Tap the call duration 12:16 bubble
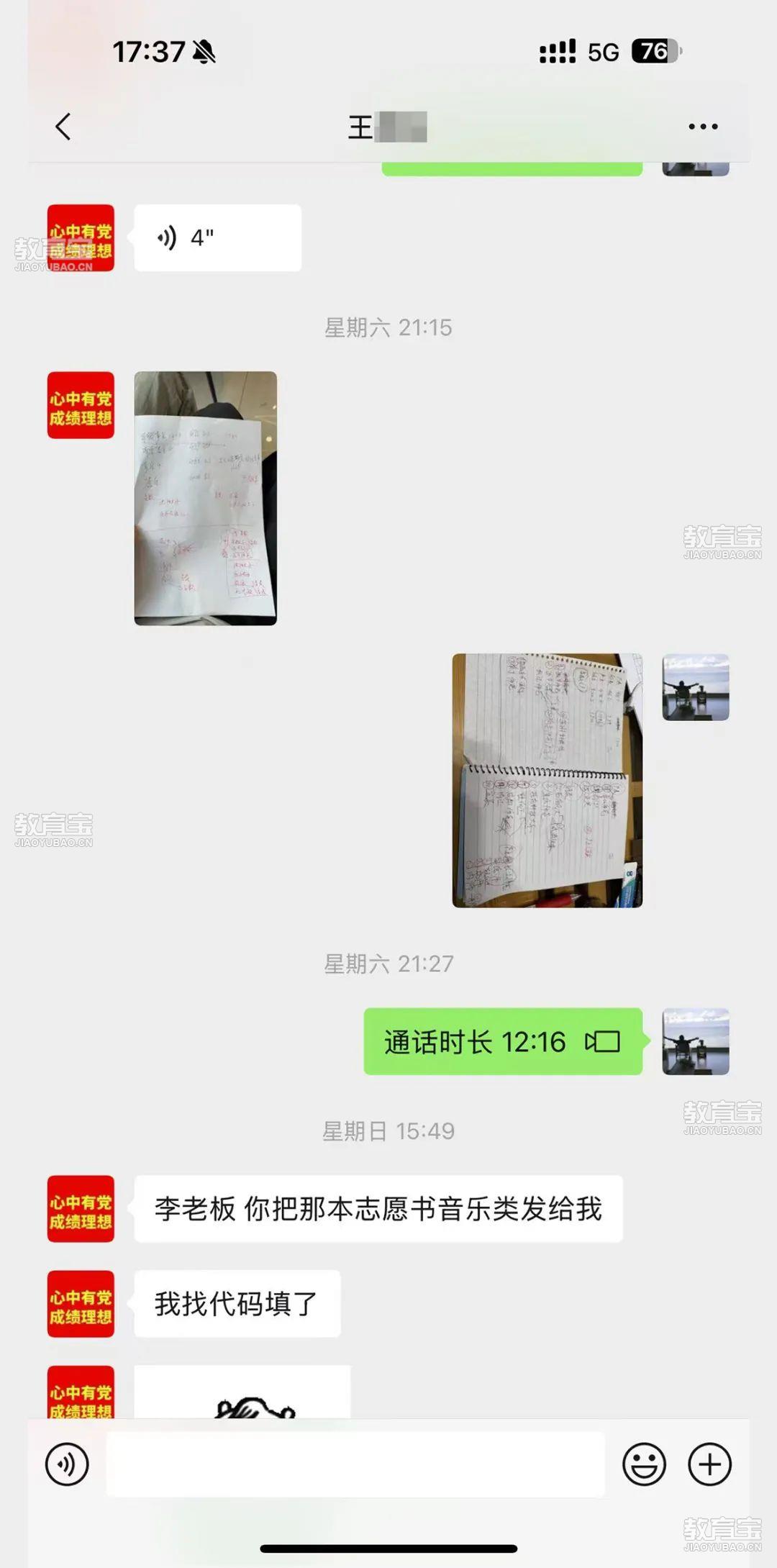 [x=502, y=1041]
